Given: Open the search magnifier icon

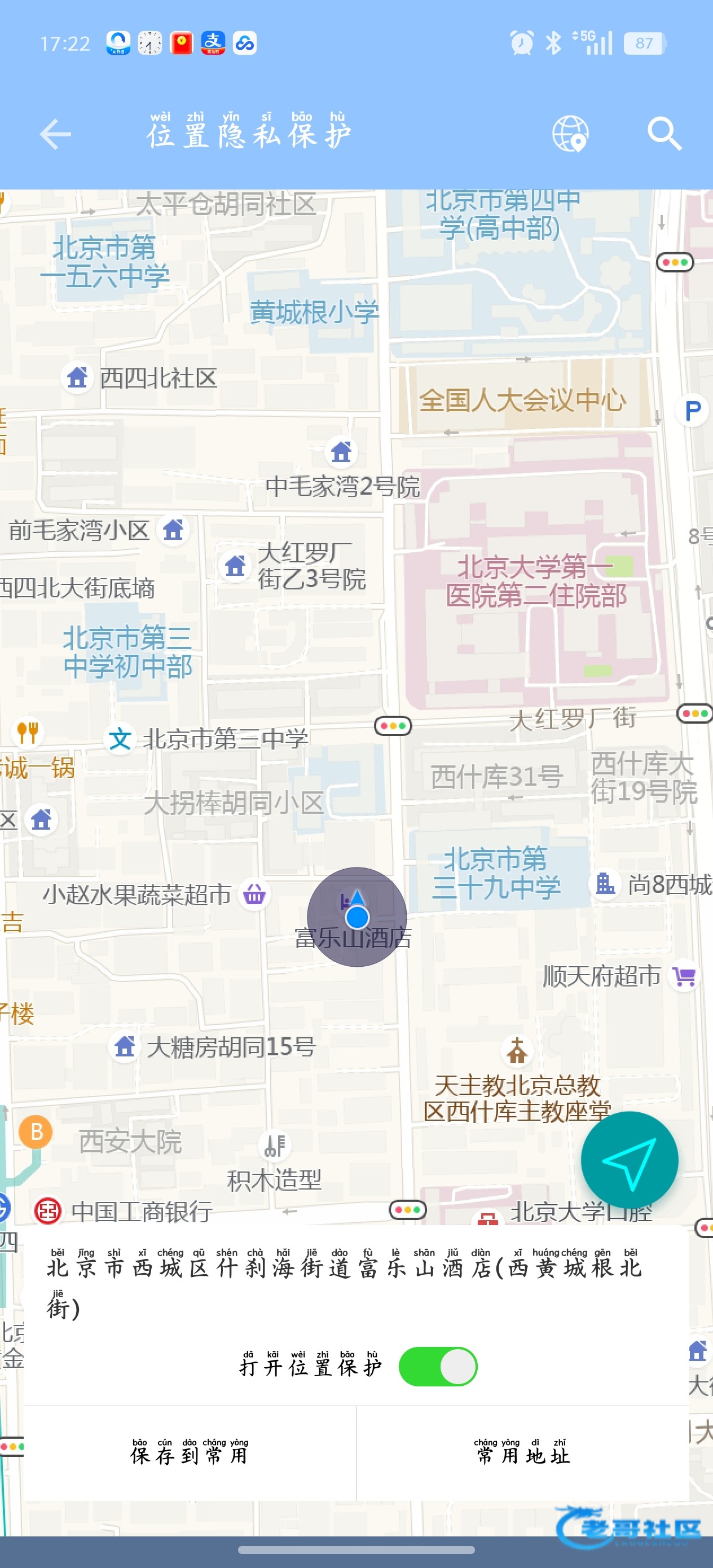Looking at the screenshot, I should click(664, 135).
